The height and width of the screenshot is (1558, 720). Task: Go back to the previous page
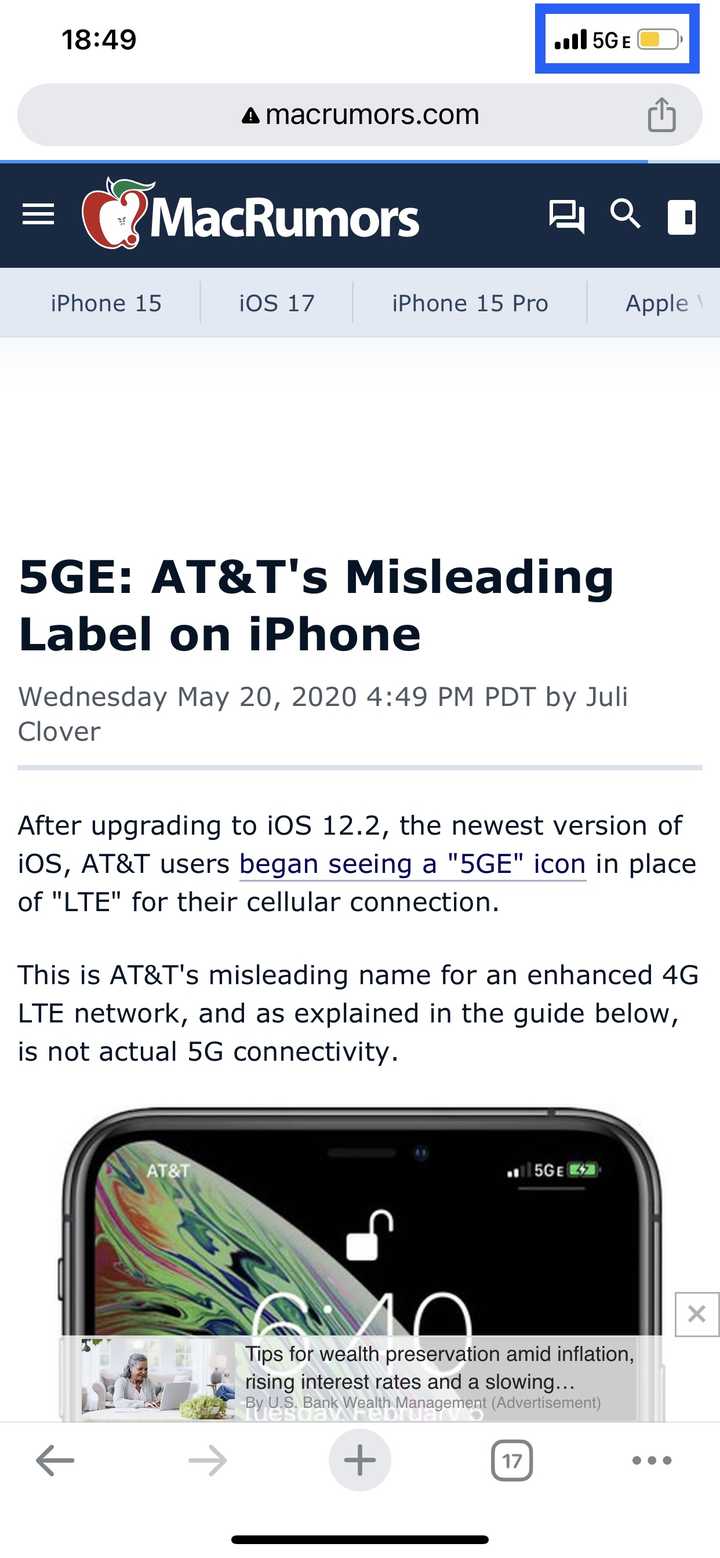point(55,1461)
